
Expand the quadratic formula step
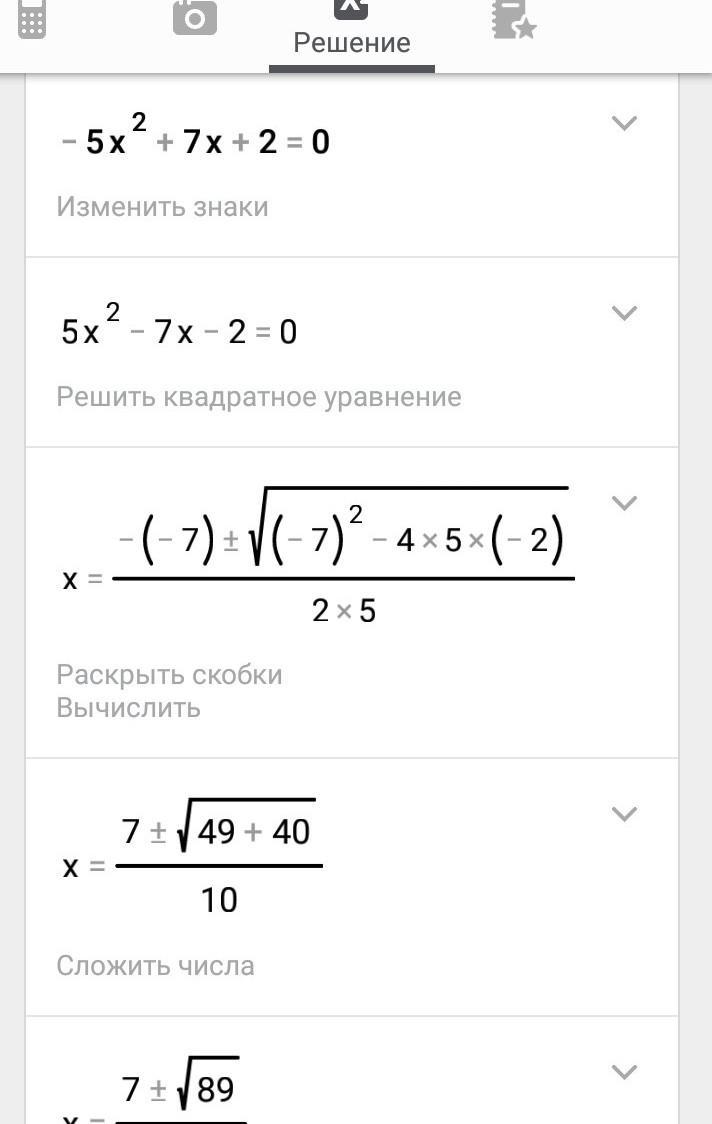[624, 503]
